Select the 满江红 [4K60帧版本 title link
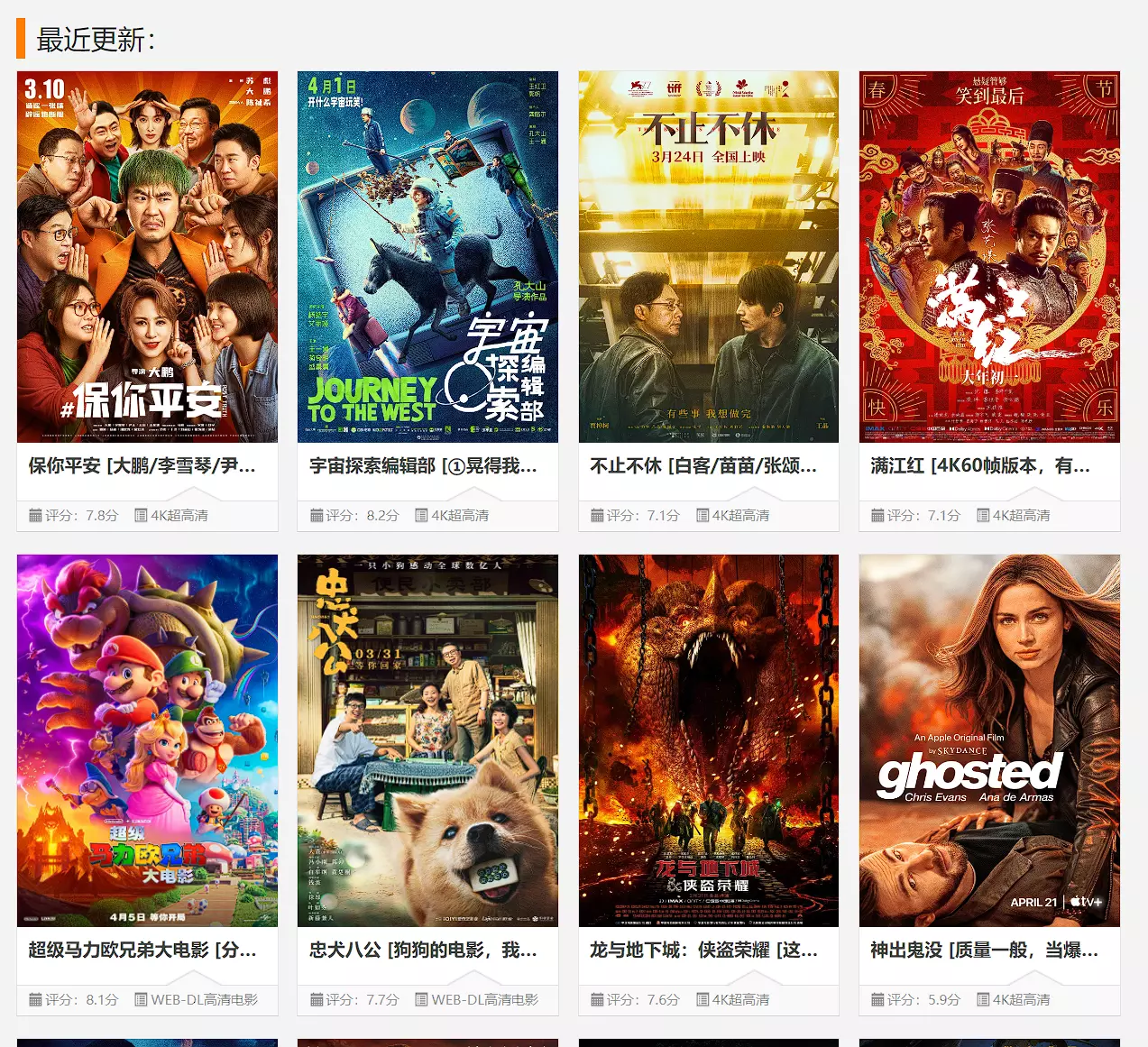The width and height of the screenshot is (1148, 1047). pyautogui.click(x=980, y=466)
